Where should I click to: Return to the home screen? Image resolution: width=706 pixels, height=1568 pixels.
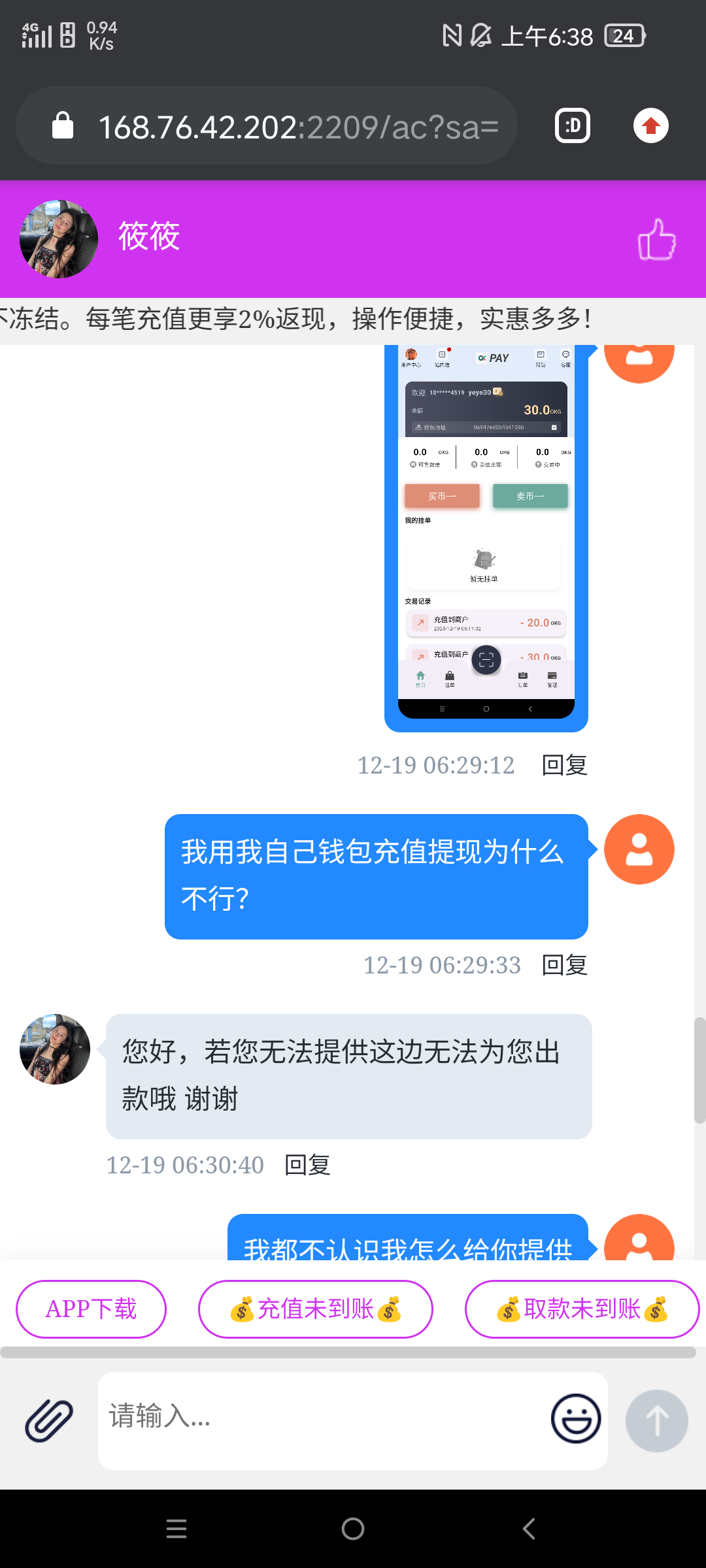353,1528
